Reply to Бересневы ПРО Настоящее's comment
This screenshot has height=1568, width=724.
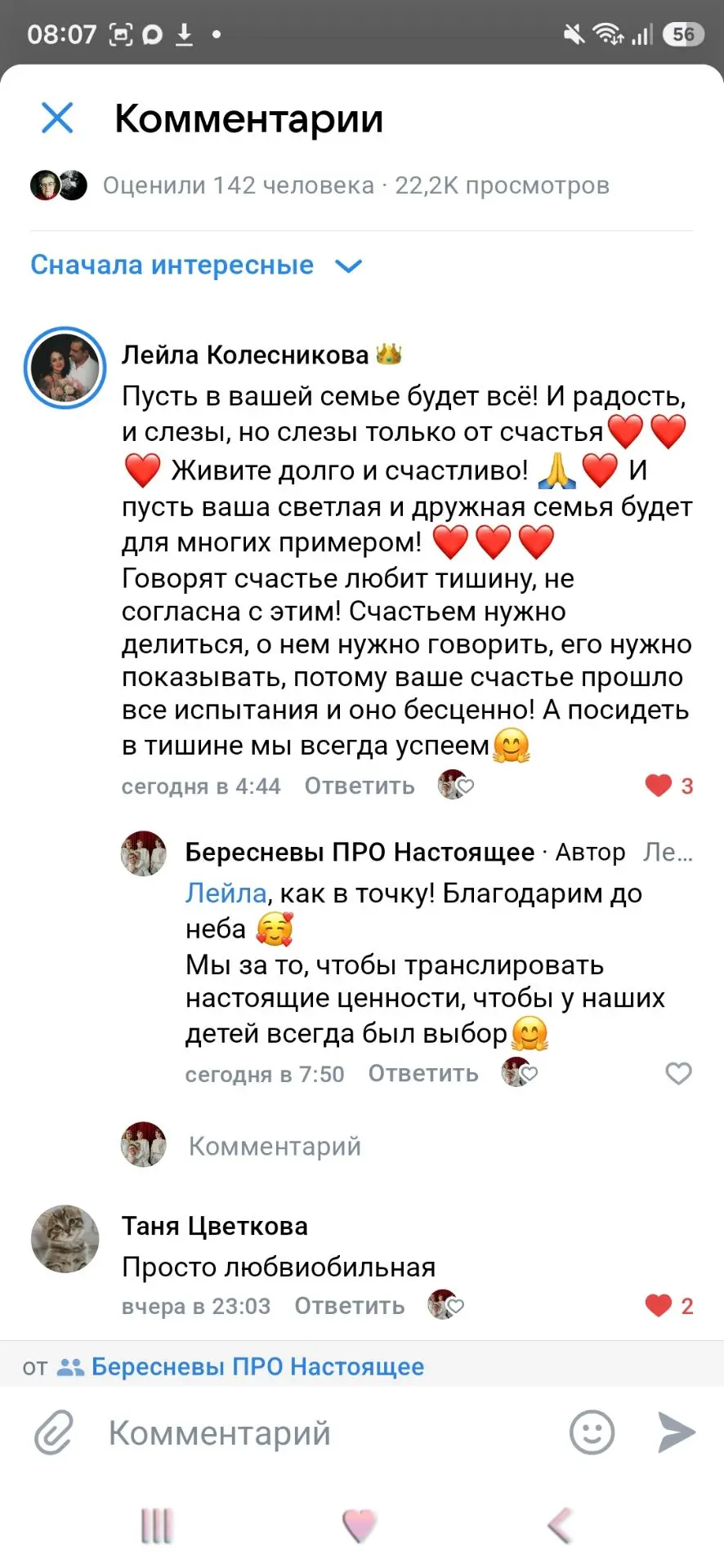click(423, 1073)
